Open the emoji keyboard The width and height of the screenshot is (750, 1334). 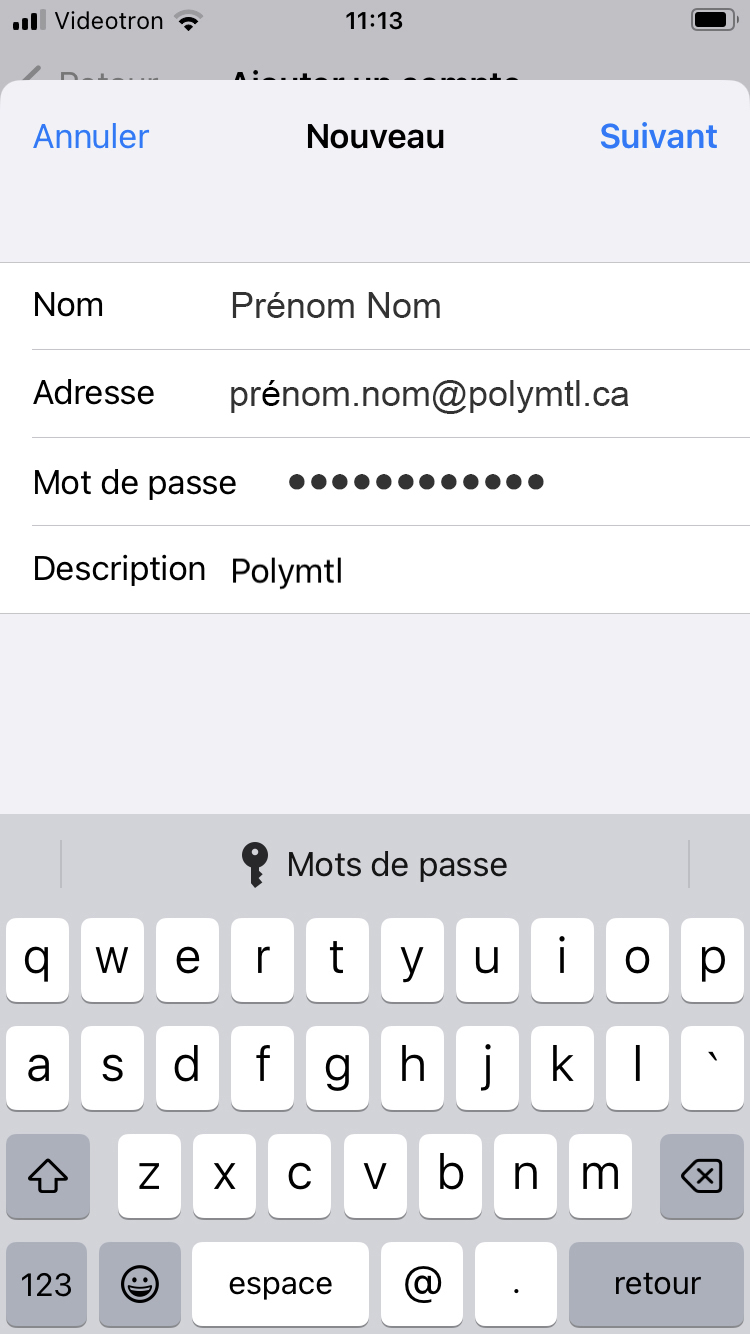(140, 1284)
